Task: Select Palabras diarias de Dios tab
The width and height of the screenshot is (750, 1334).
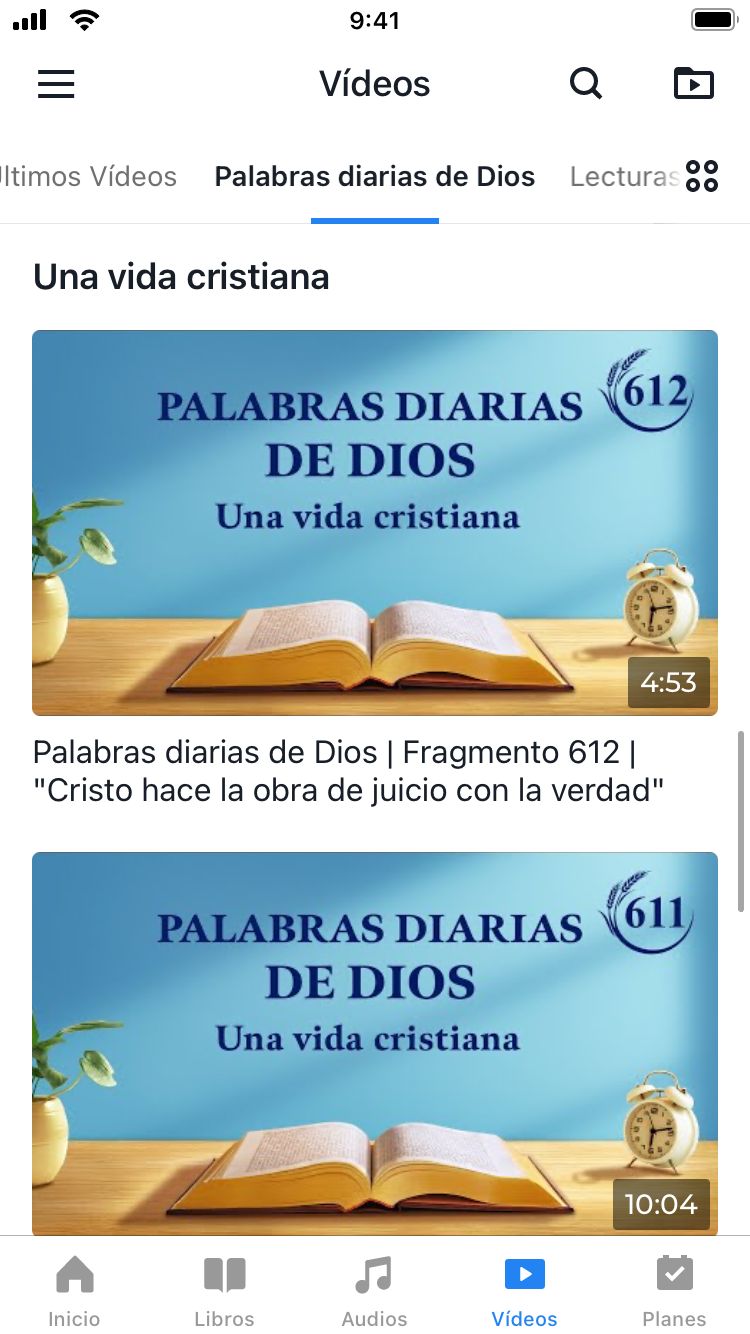Action: coord(375,177)
